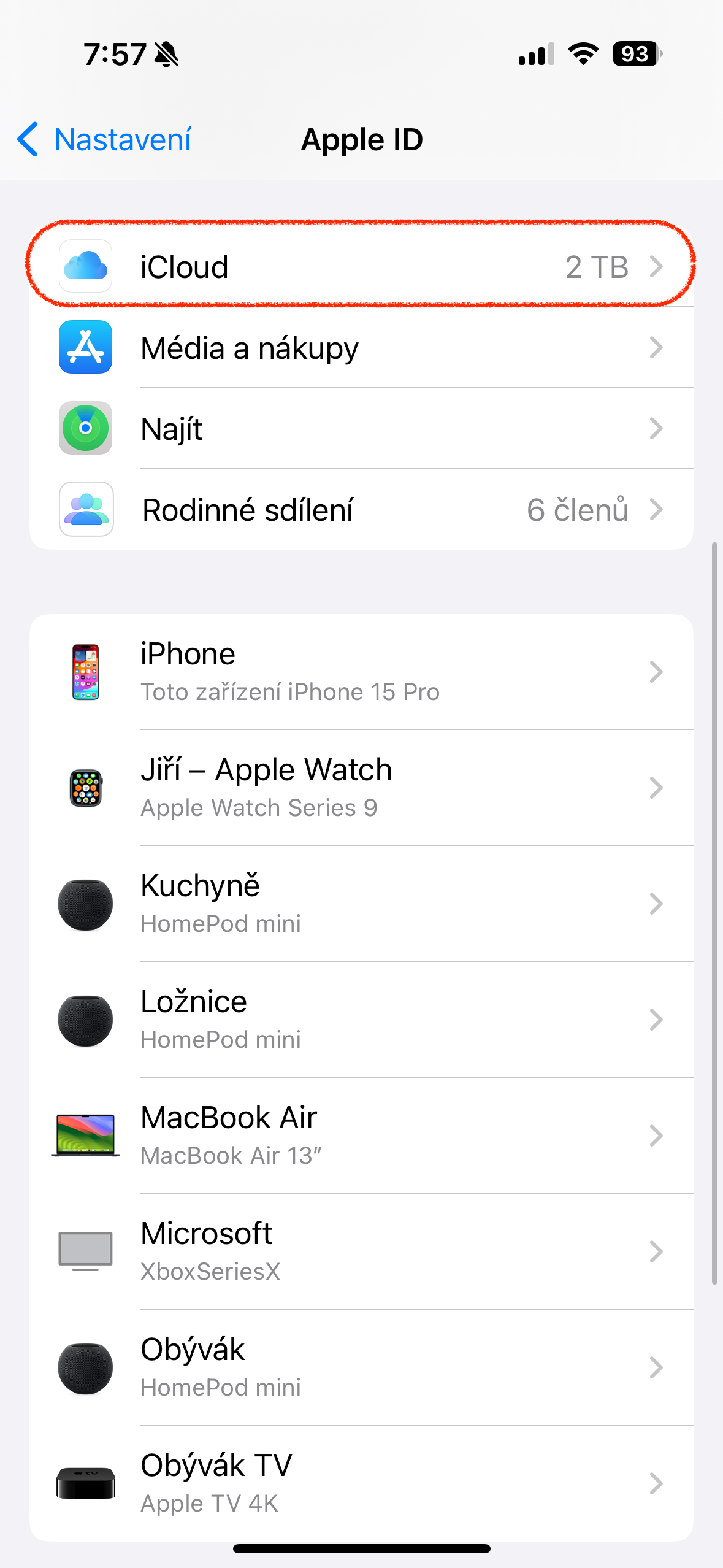Select the Kuchyně HomePod mini
The height and width of the screenshot is (1568, 723).
(x=361, y=904)
